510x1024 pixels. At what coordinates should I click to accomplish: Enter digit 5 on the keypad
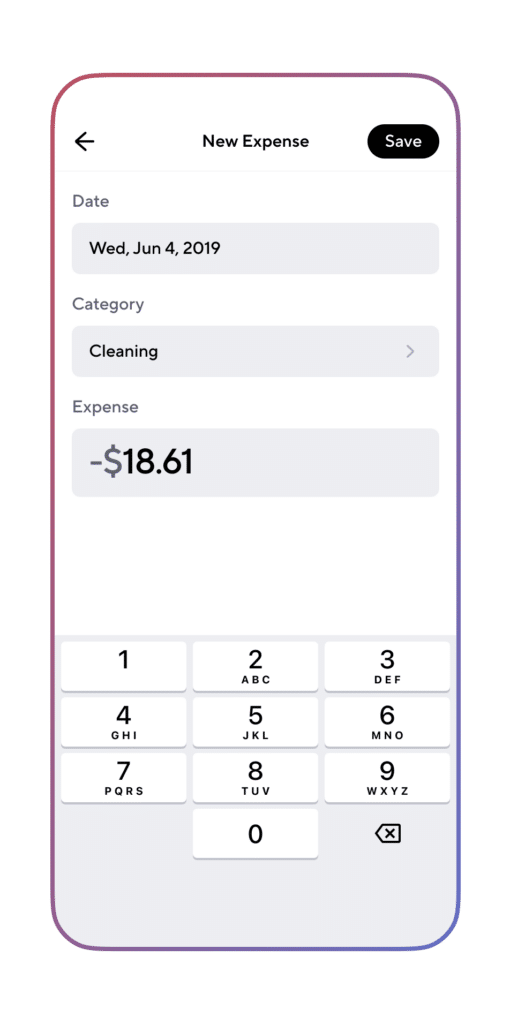(x=255, y=722)
